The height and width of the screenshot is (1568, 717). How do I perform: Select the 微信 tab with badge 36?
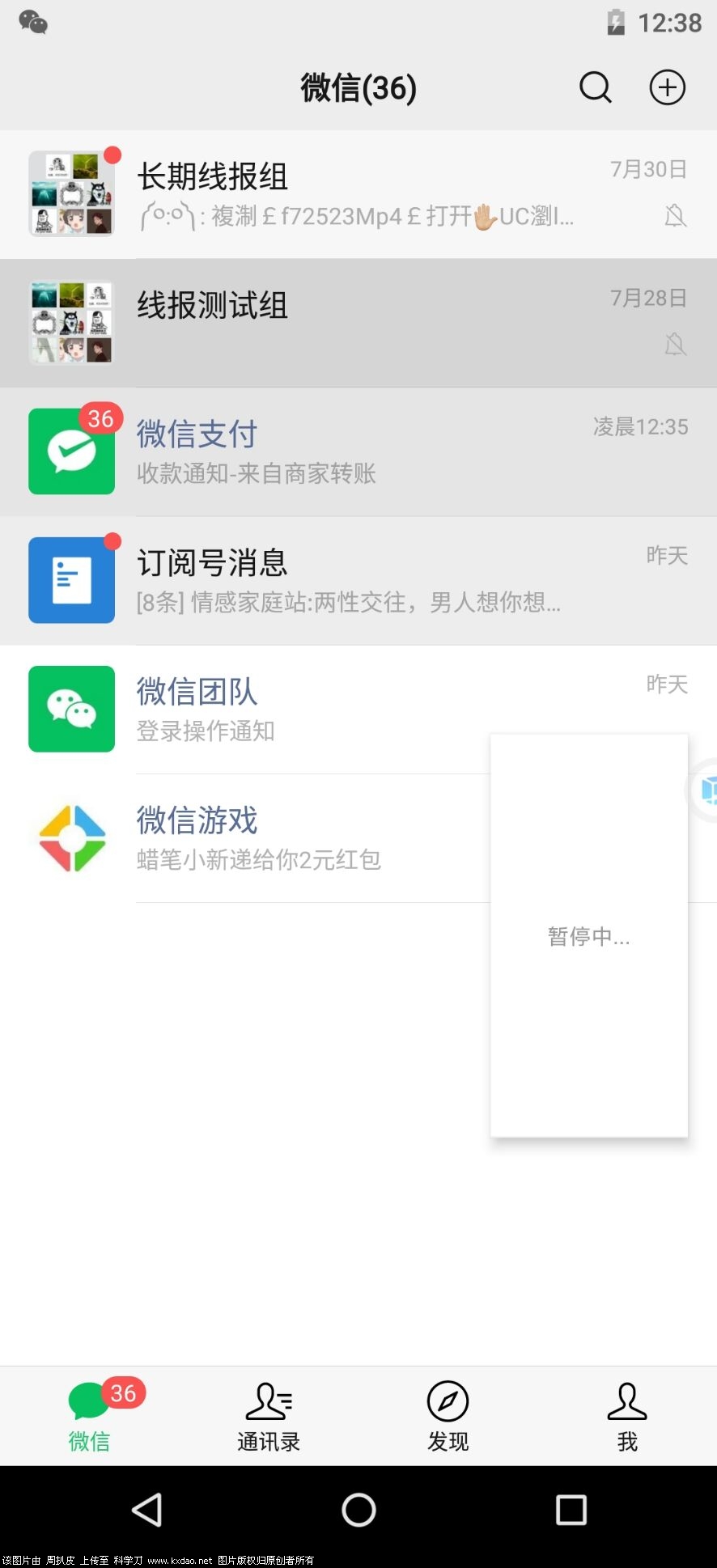coord(89,1414)
